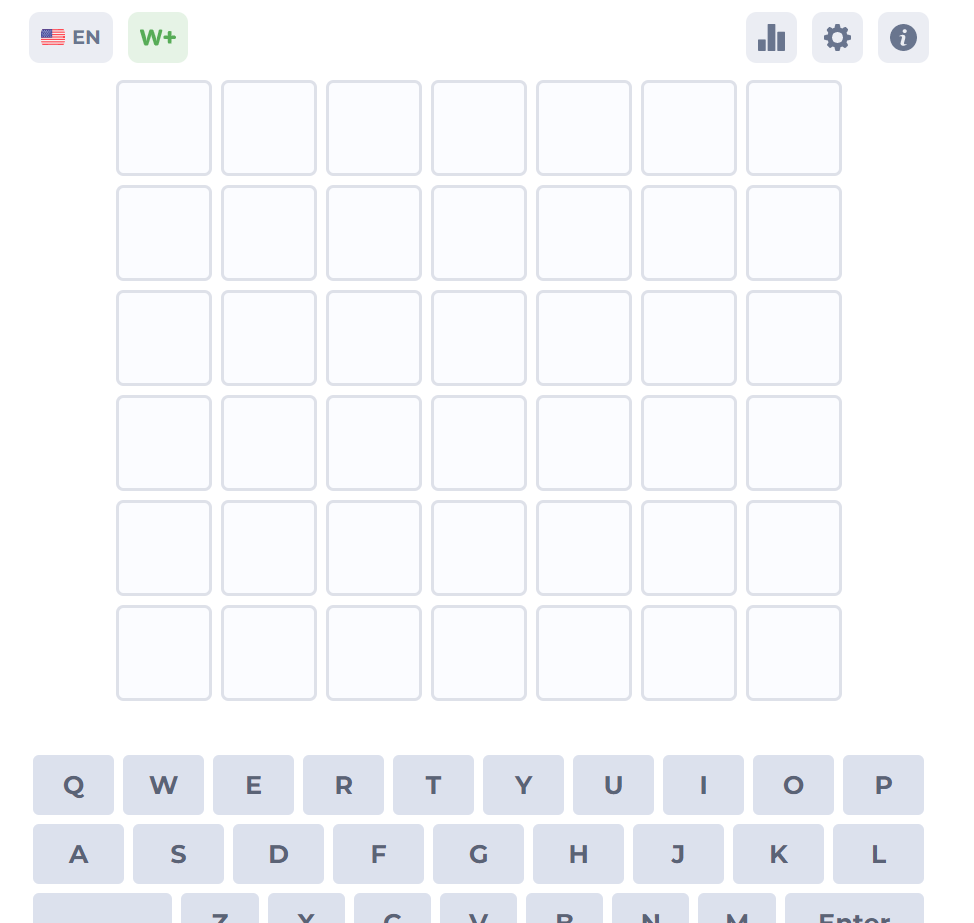Viewport: 974px width, 923px height.
Task: Open the W+ premium option
Action: tap(158, 38)
